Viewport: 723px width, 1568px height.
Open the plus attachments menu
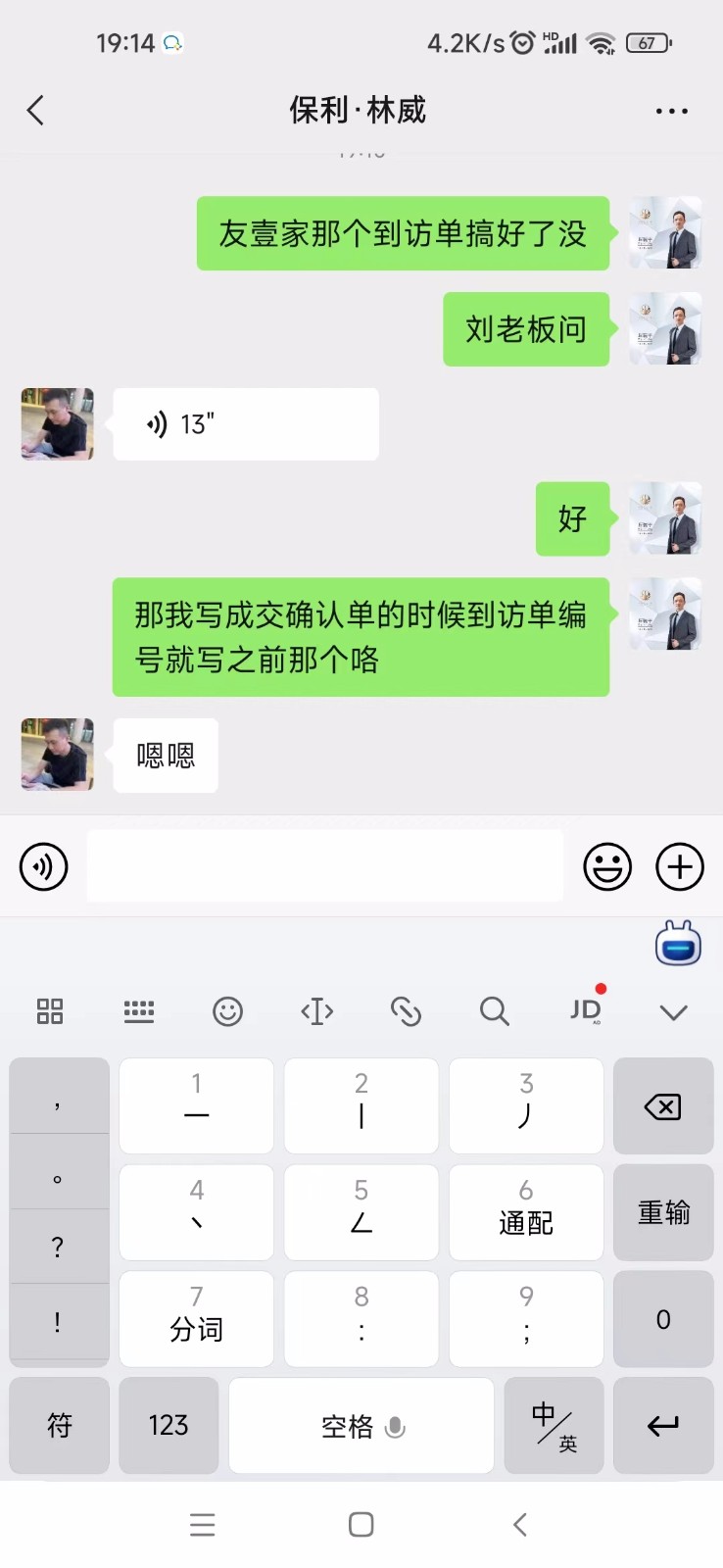pos(680,866)
